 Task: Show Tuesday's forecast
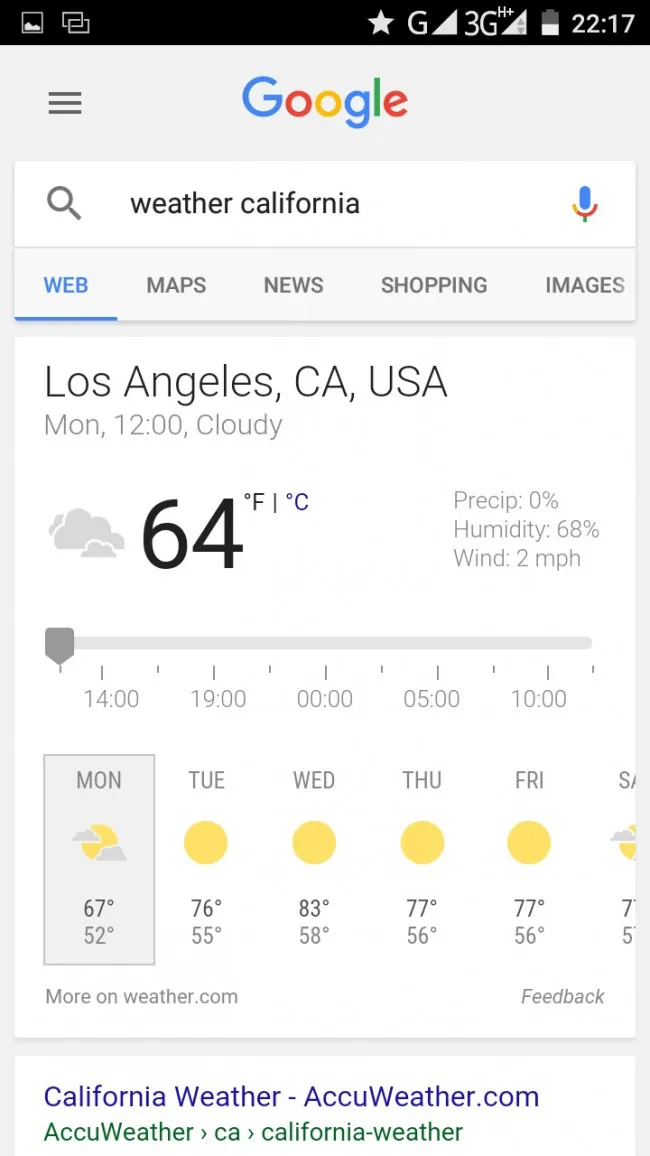pyautogui.click(x=206, y=859)
